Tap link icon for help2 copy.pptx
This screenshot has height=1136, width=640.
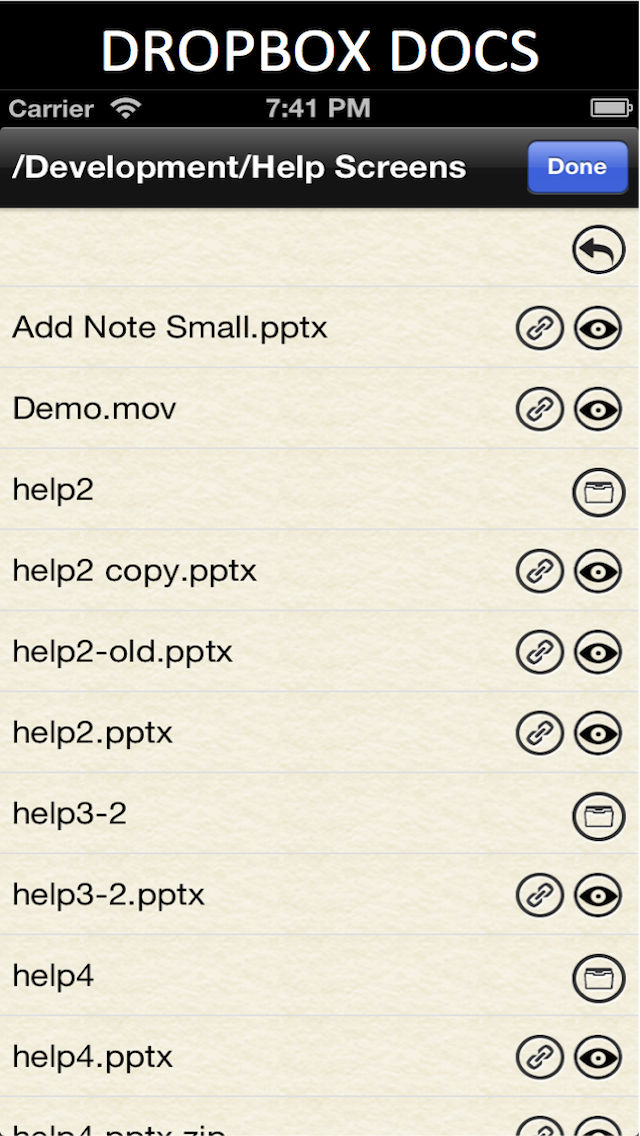[x=539, y=571]
